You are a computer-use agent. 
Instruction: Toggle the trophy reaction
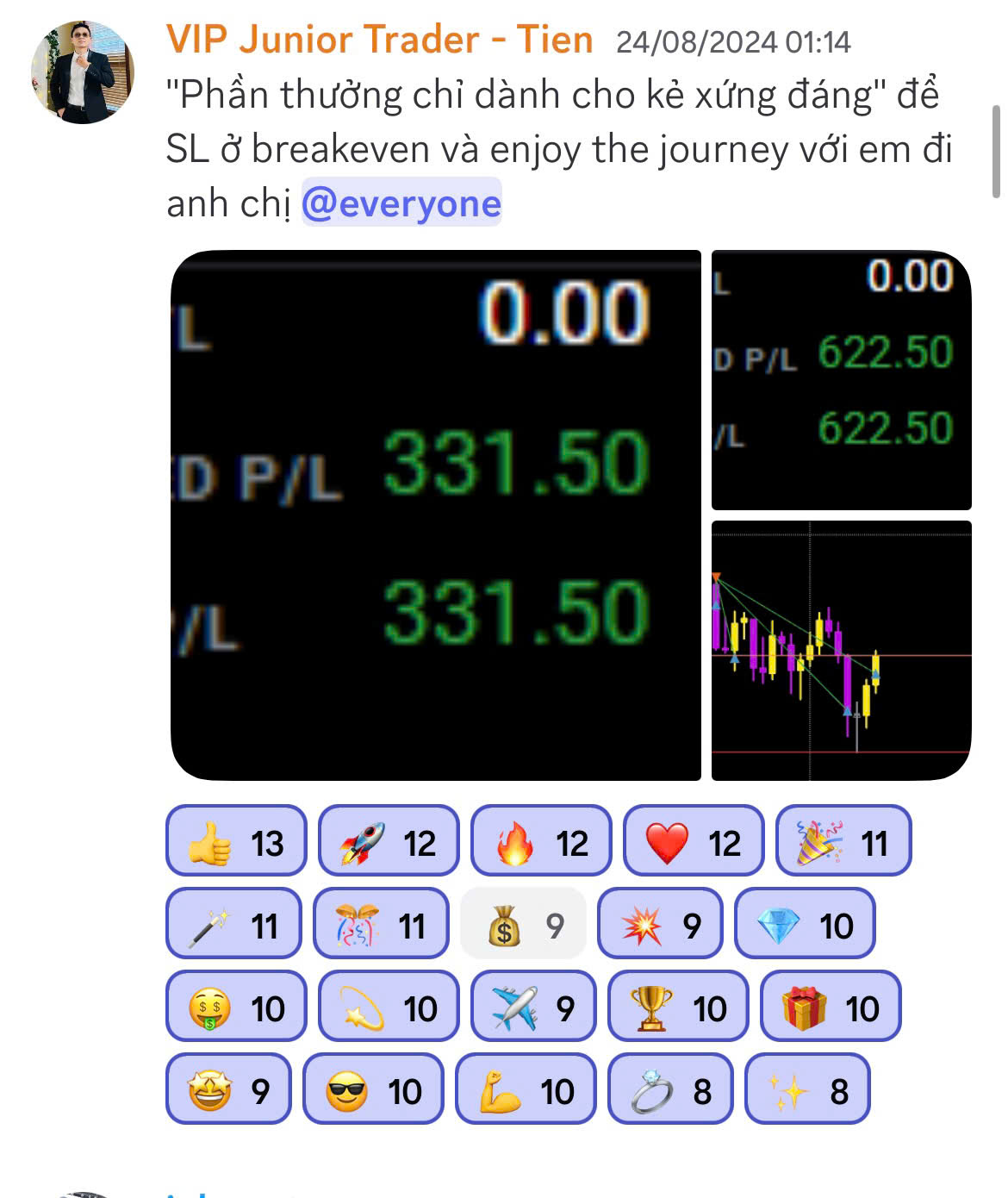(x=677, y=1007)
